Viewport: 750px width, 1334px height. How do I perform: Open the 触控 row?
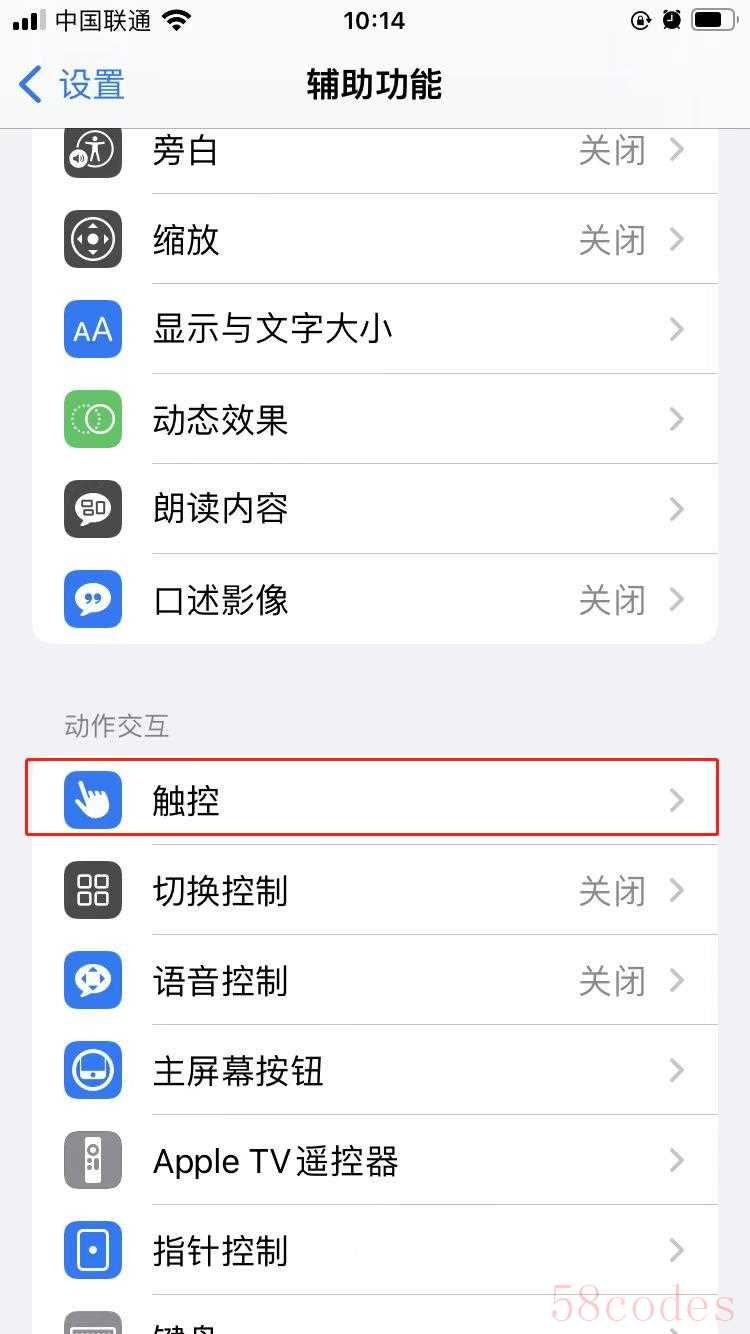[375, 800]
